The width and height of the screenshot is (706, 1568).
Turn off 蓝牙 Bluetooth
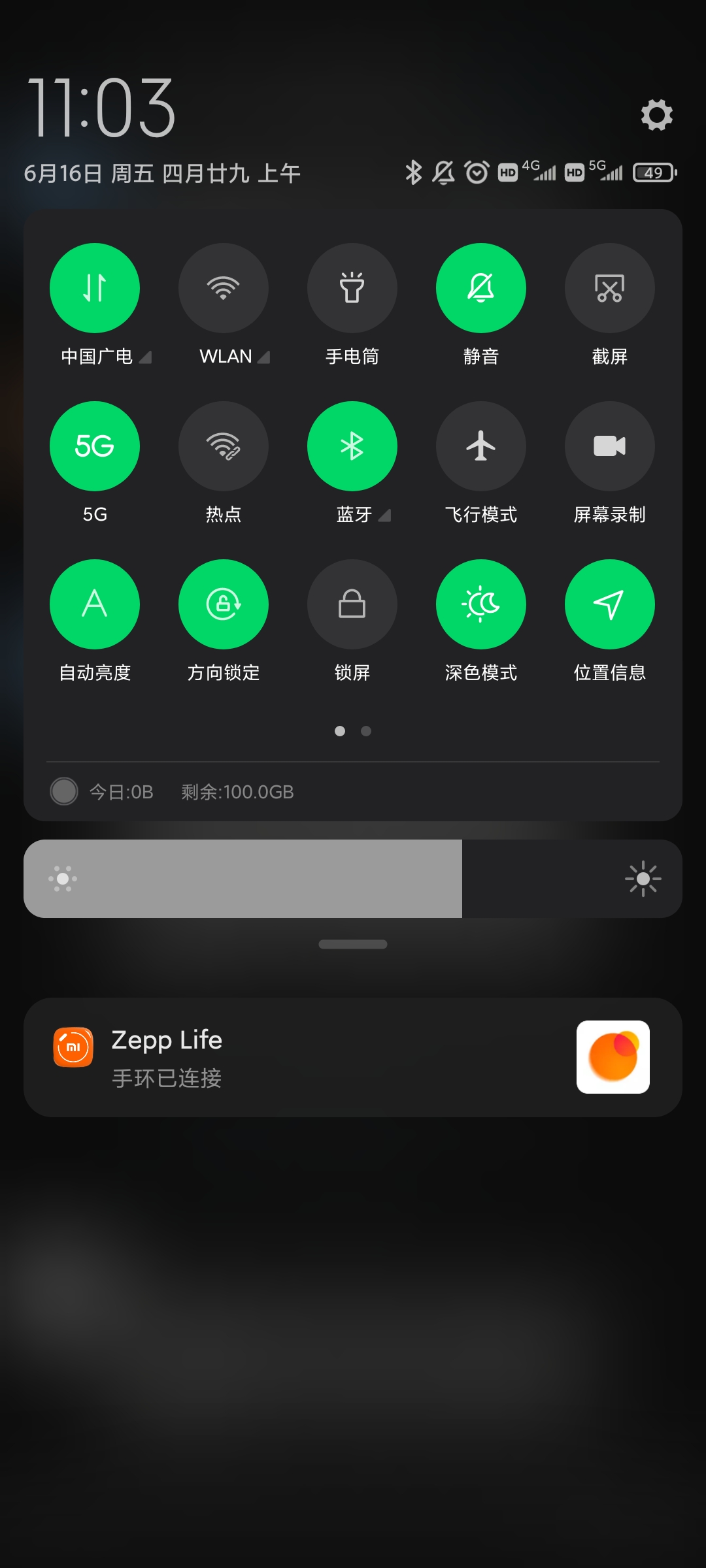click(x=352, y=446)
